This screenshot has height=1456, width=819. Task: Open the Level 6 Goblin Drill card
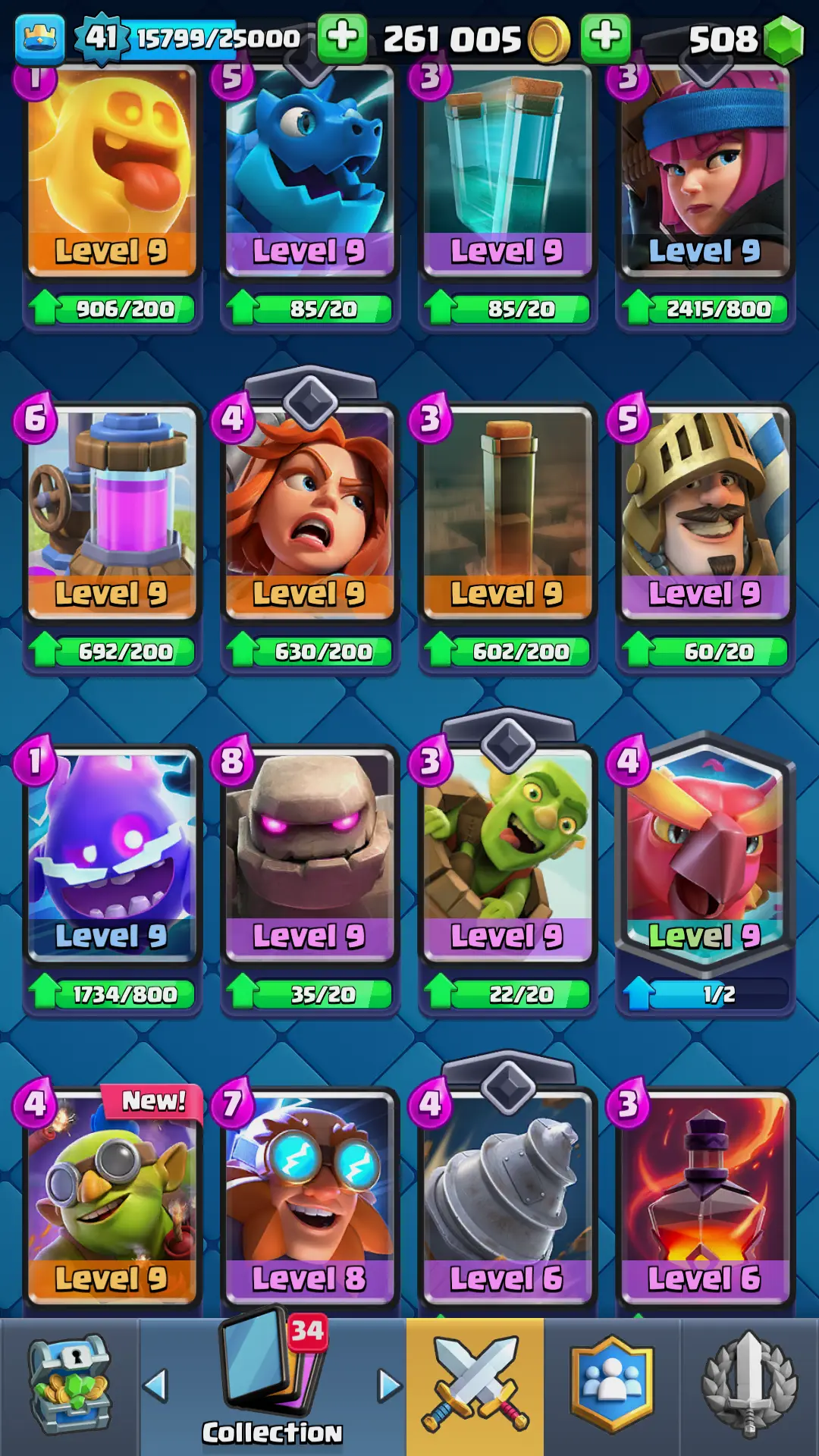(507, 1194)
